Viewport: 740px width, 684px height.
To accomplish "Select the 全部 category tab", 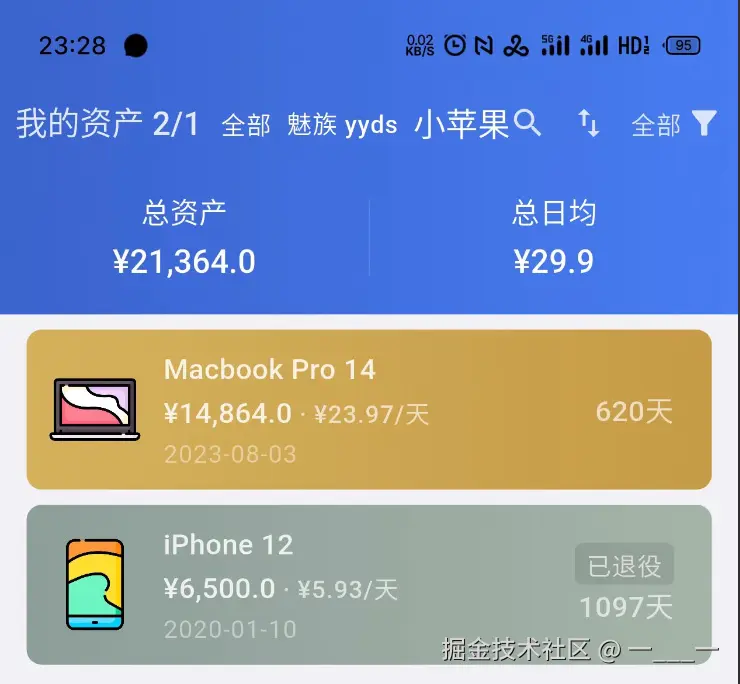I will [x=246, y=125].
